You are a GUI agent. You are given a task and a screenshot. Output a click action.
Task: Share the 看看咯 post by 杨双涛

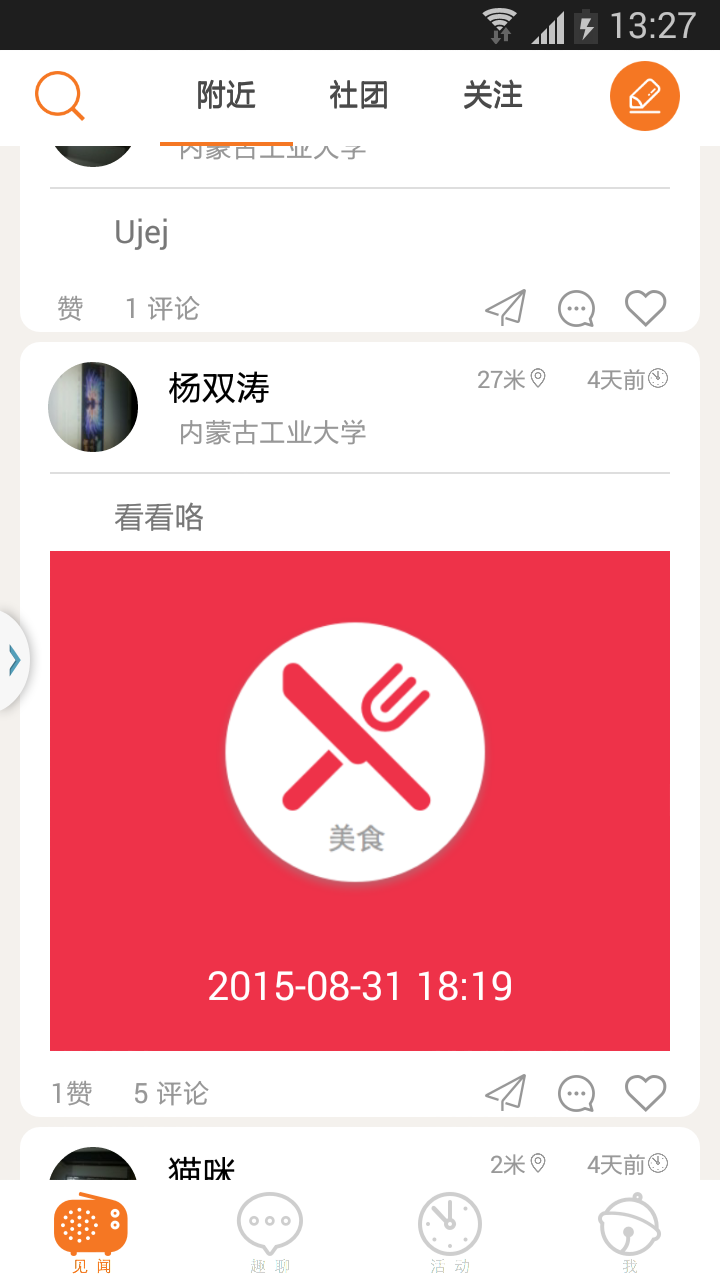[506, 1093]
